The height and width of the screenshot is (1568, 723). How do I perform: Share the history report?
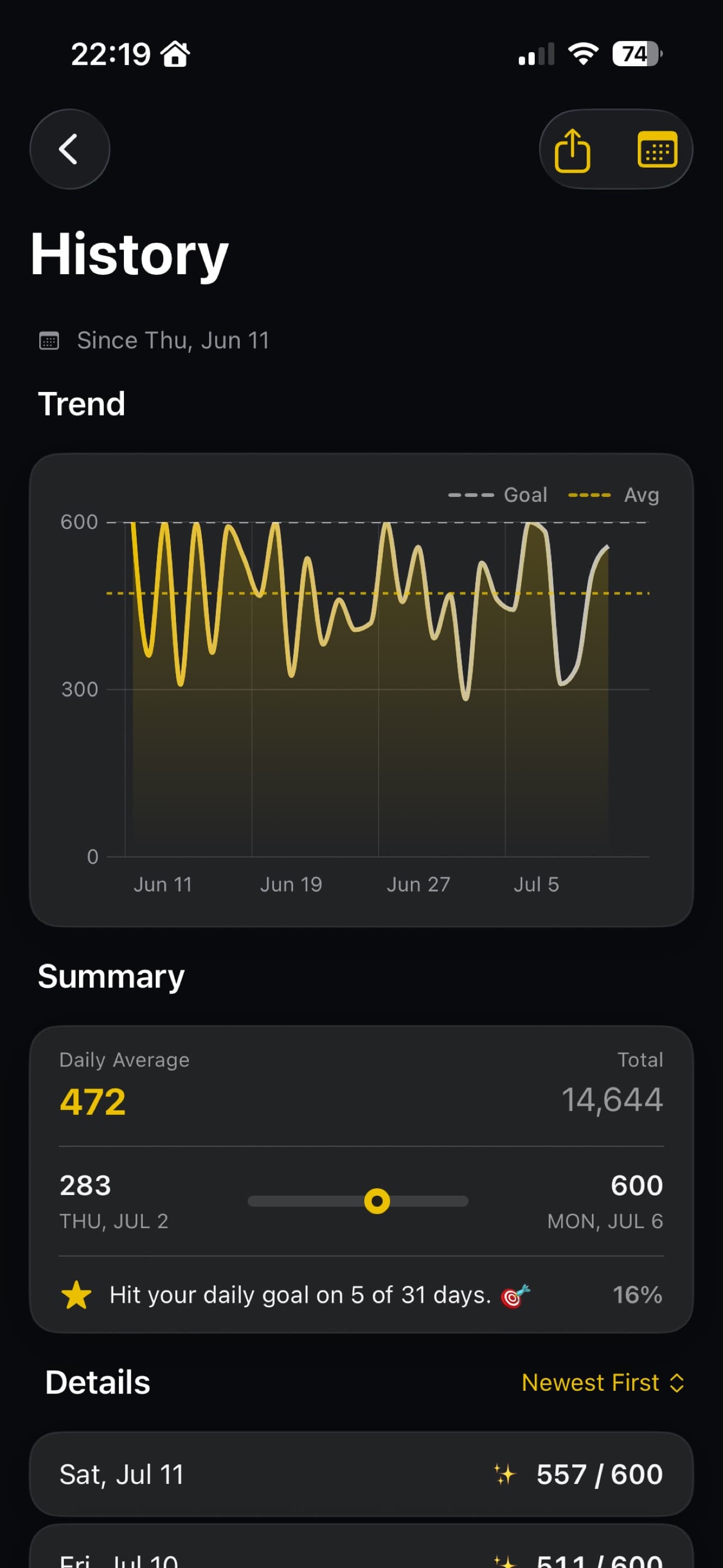pos(572,150)
